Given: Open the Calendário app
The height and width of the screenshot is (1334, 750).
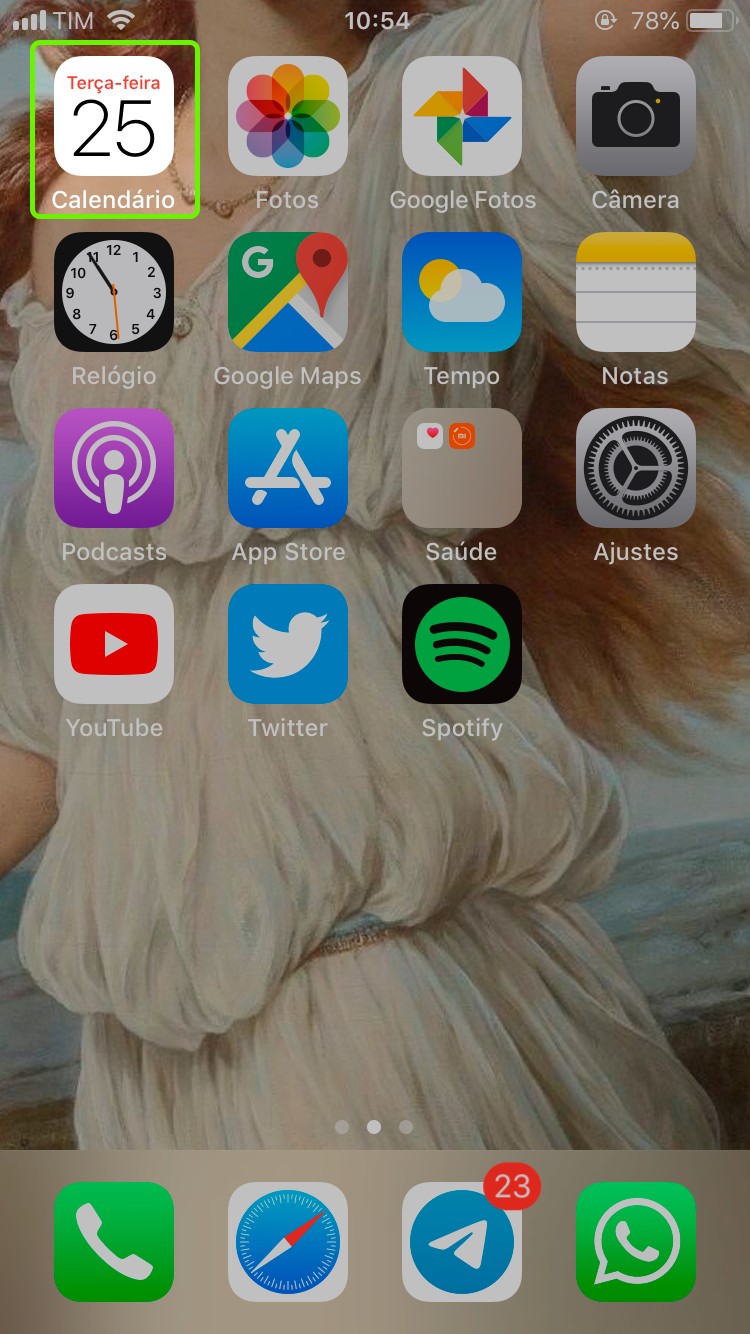Looking at the screenshot, I should 114,116.
